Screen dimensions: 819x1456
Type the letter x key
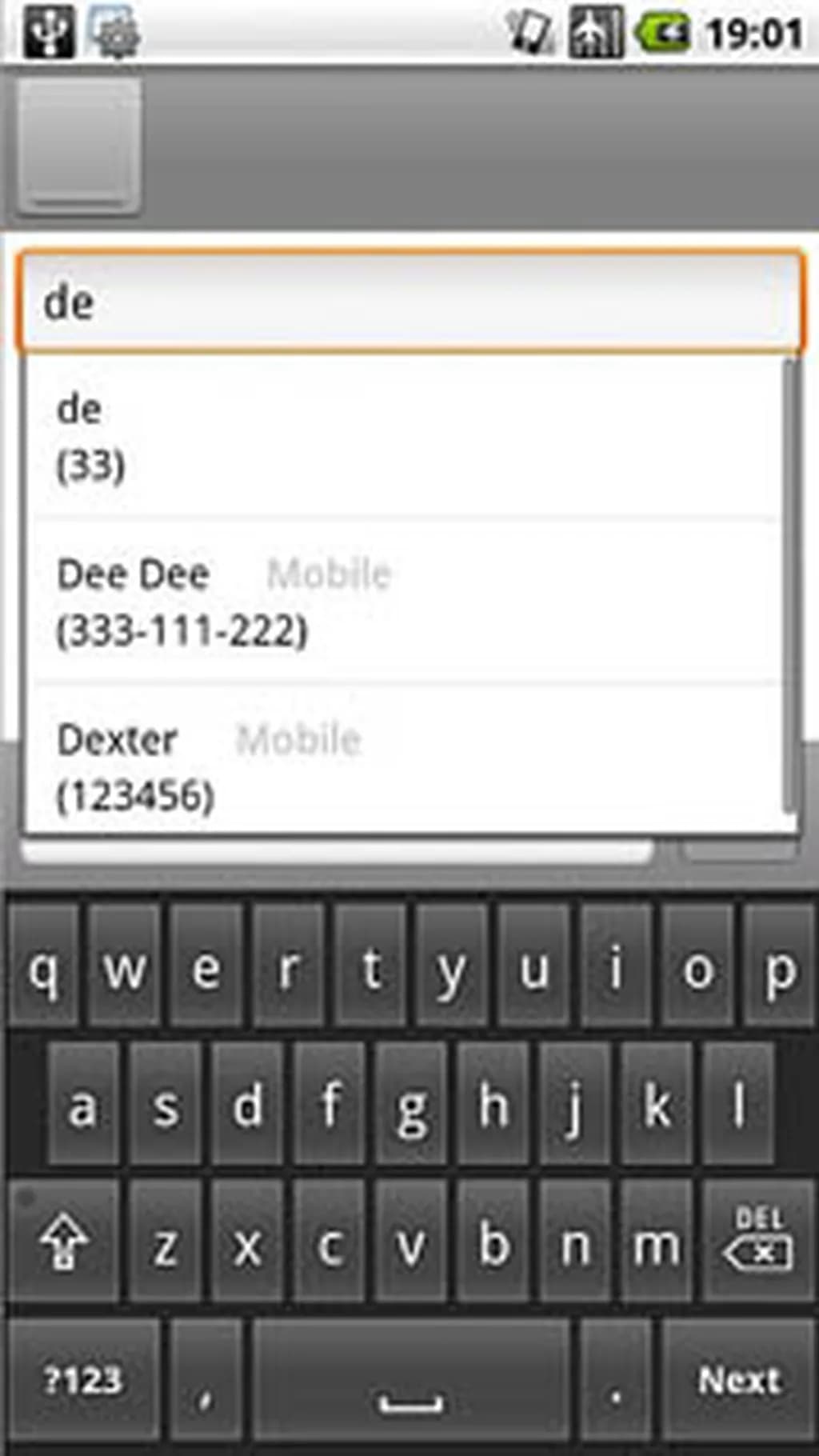(x=247, y=1244)
